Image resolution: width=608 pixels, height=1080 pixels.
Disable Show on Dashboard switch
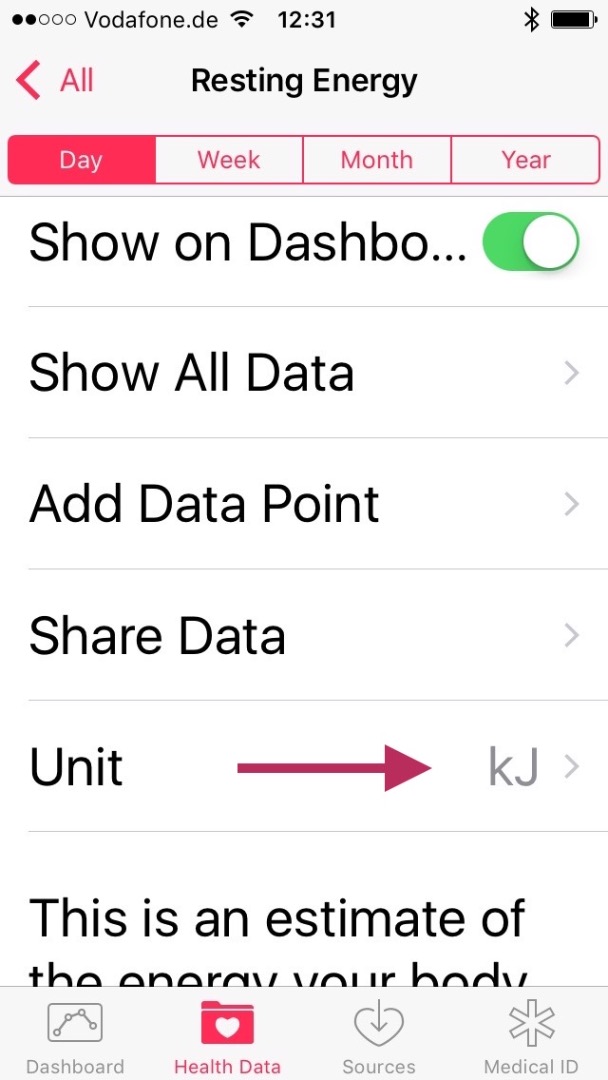[x=530, y=242]
